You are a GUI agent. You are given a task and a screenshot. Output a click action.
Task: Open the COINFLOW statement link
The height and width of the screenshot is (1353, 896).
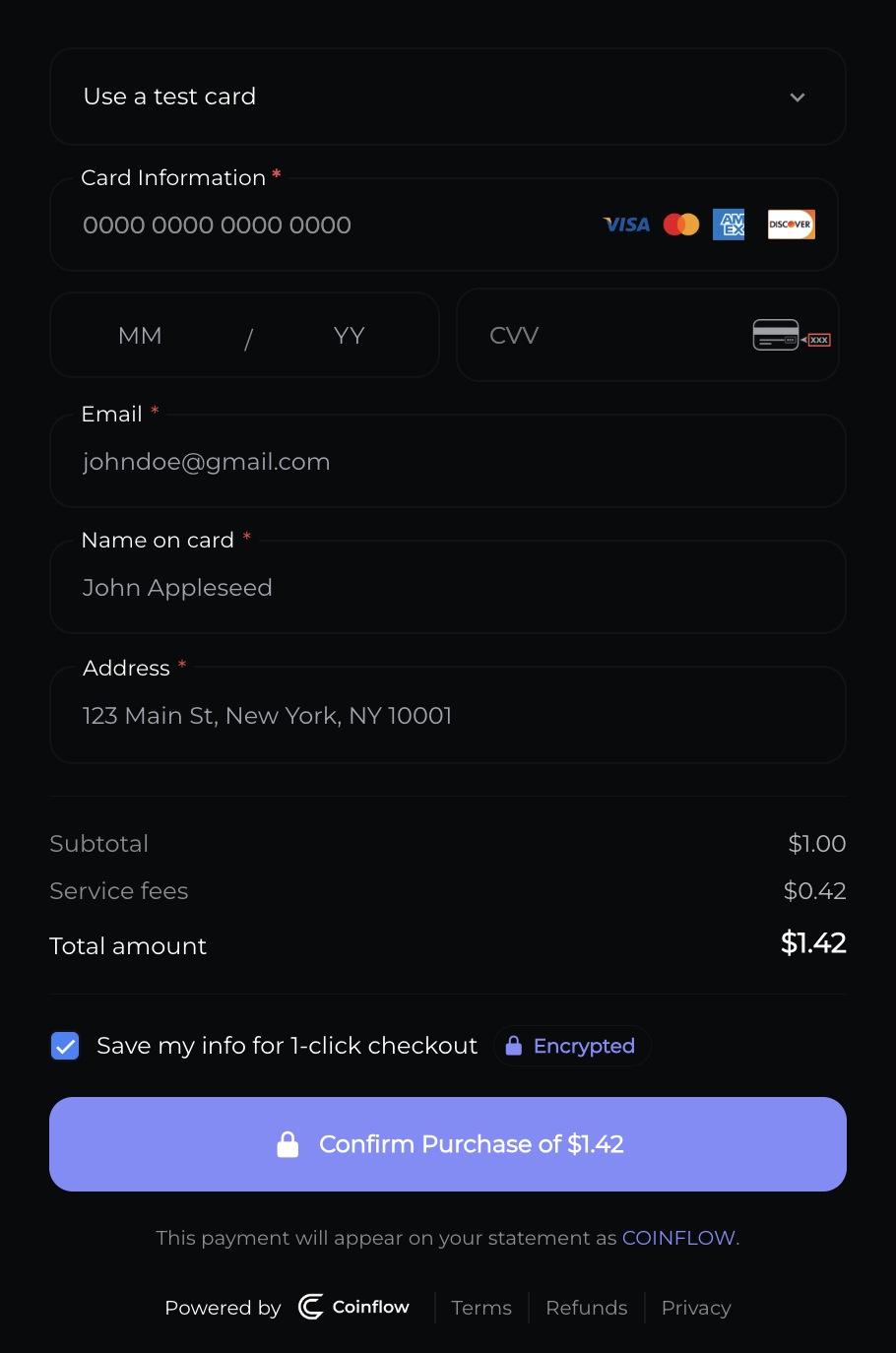click(678, 1238)
